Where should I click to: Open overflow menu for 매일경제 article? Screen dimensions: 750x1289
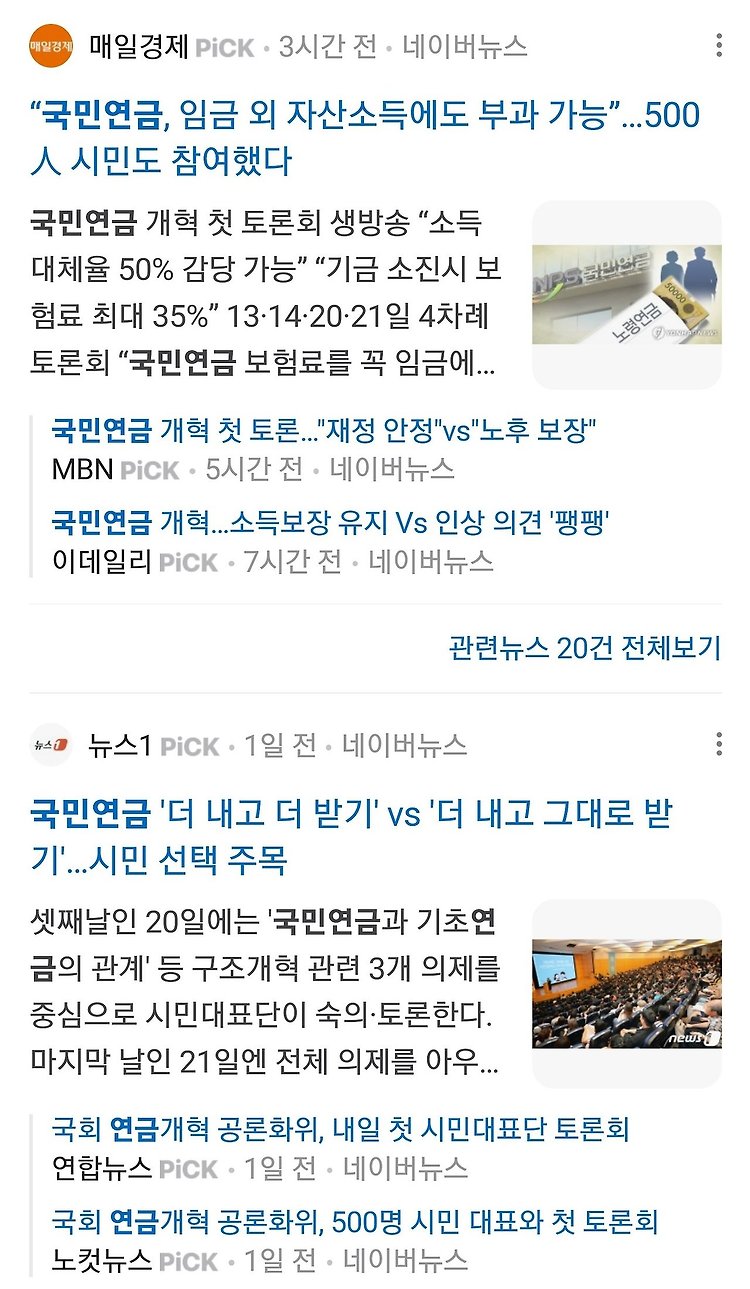pyautogui.click(x=719, y=46)
